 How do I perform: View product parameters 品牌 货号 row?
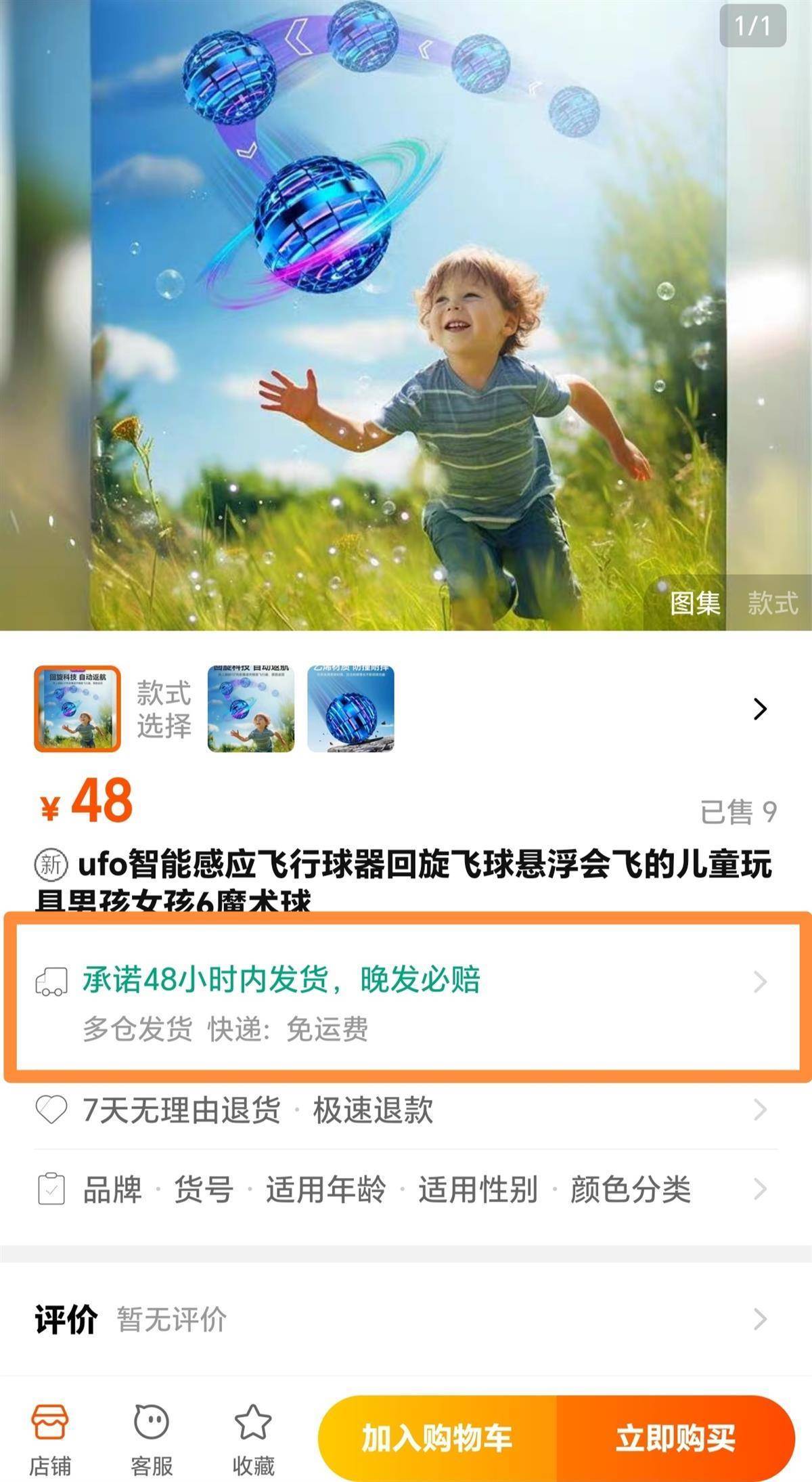pos(406,1190)
